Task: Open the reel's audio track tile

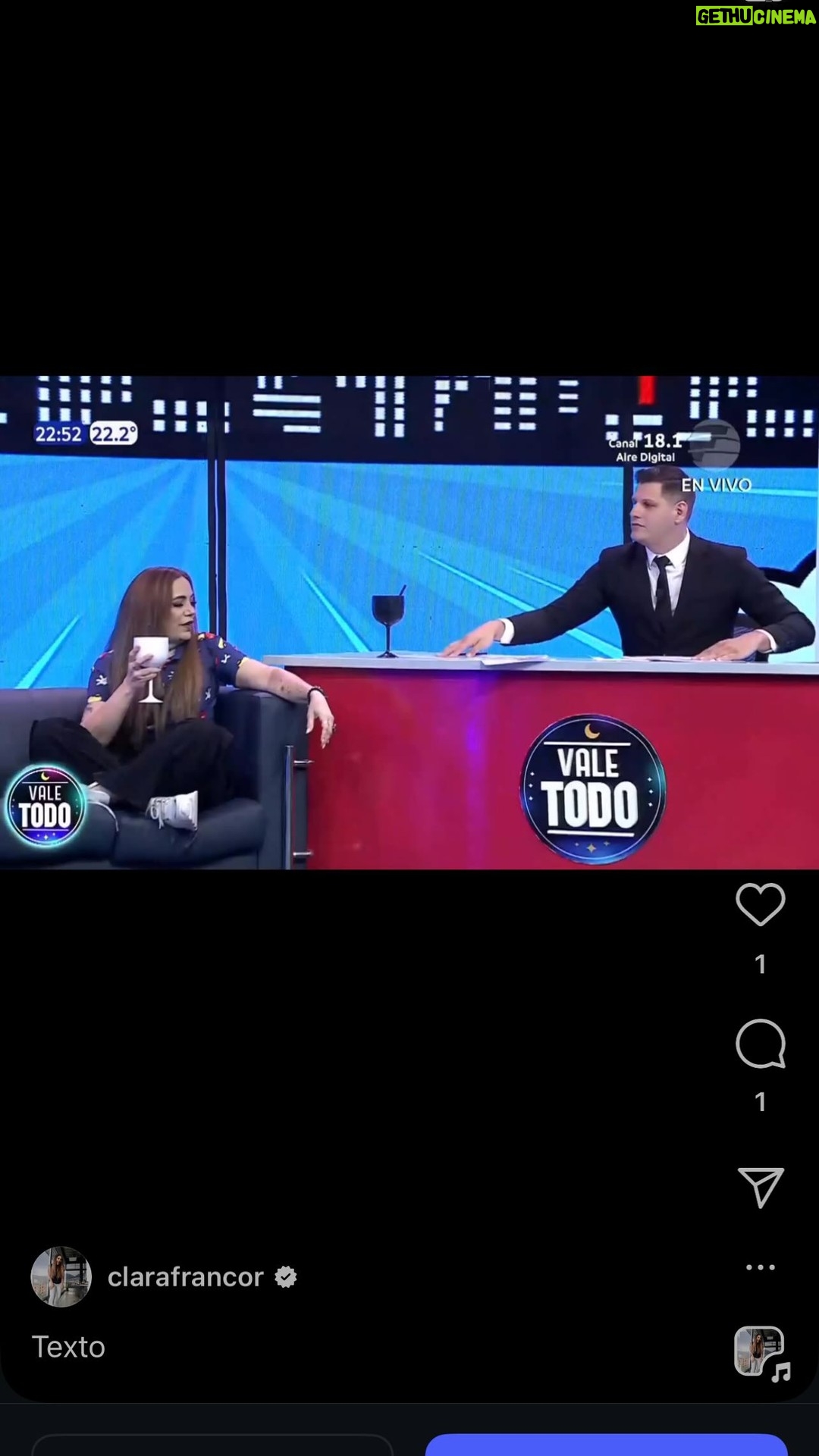Action: point(761,1352)
